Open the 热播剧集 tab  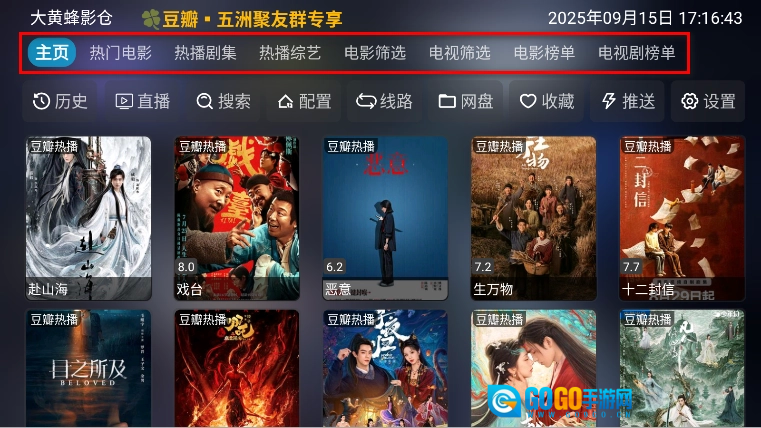pyautogui.click(x=205, y=53)
